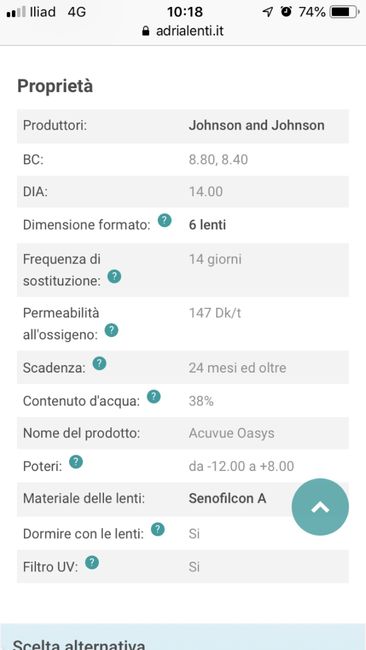The image size is (366, 650).
Task: Open the Poteri help tooltip
Action: [x=75, y=462]
